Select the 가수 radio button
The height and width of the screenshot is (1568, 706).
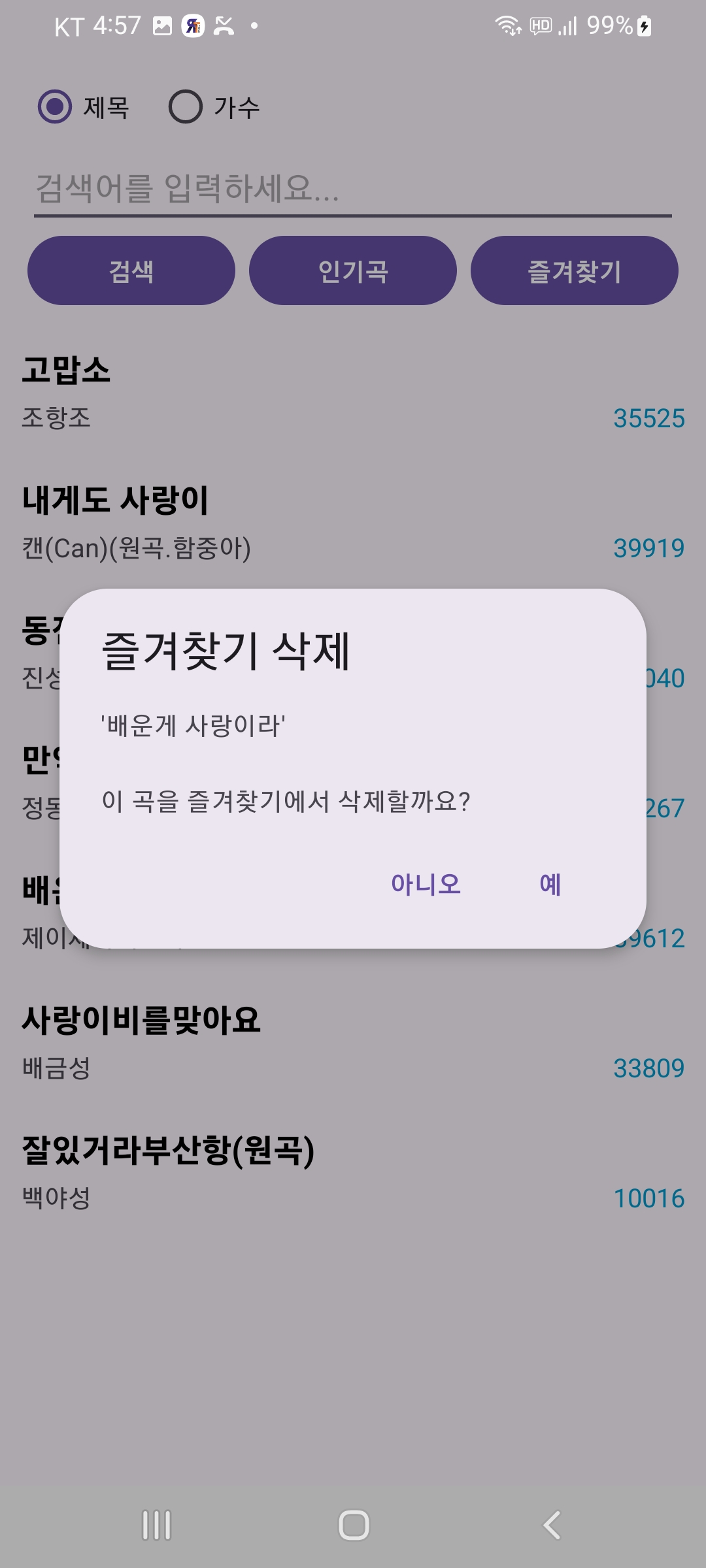[186, 106]
